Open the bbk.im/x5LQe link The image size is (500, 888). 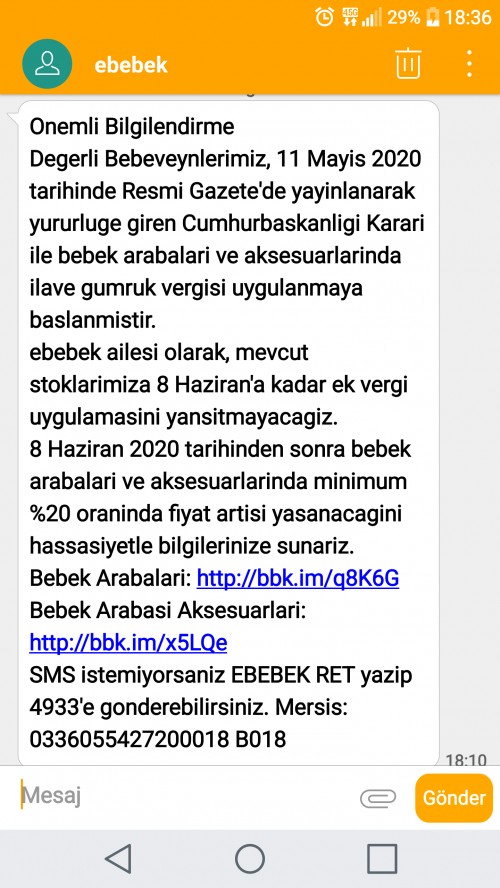(x=128, y=643)
